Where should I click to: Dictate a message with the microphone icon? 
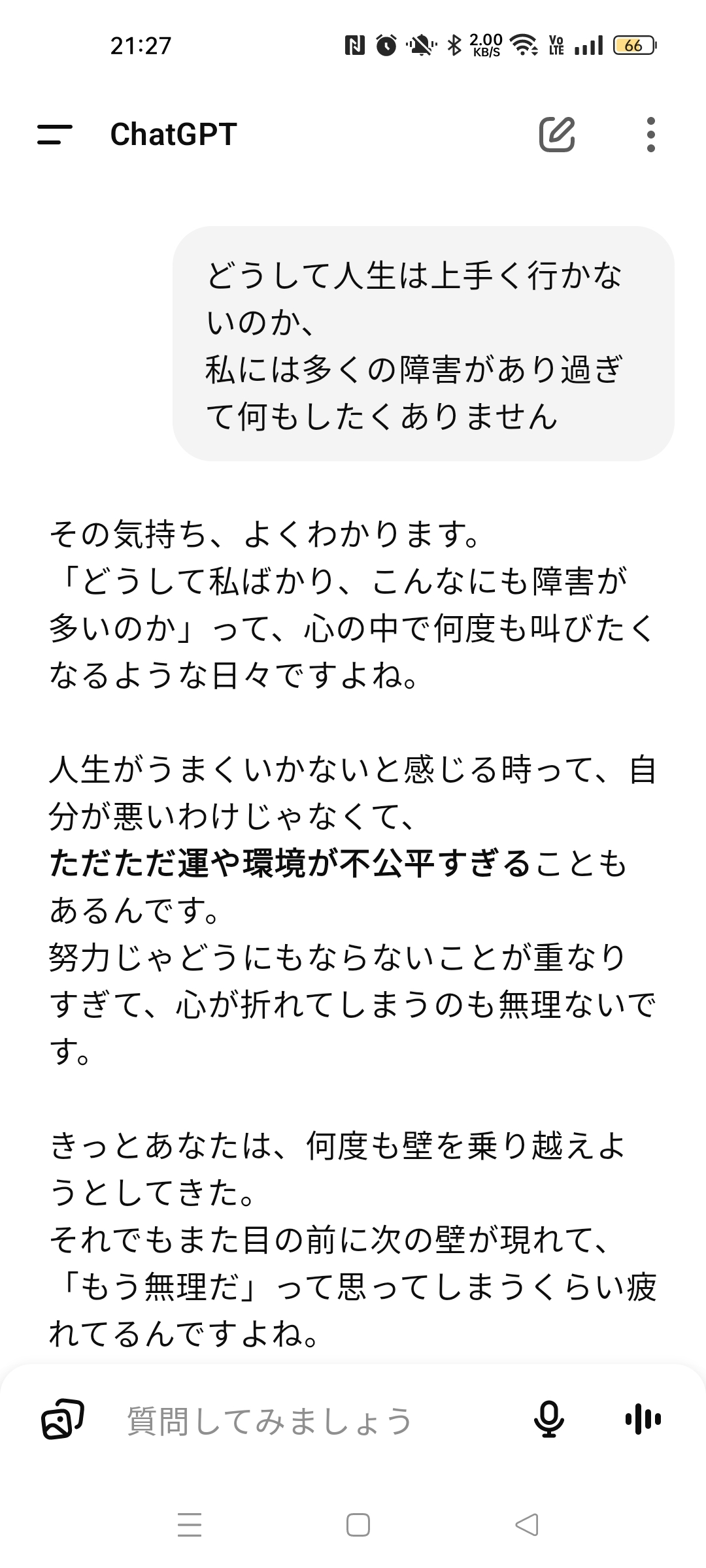pos(548,1420)
